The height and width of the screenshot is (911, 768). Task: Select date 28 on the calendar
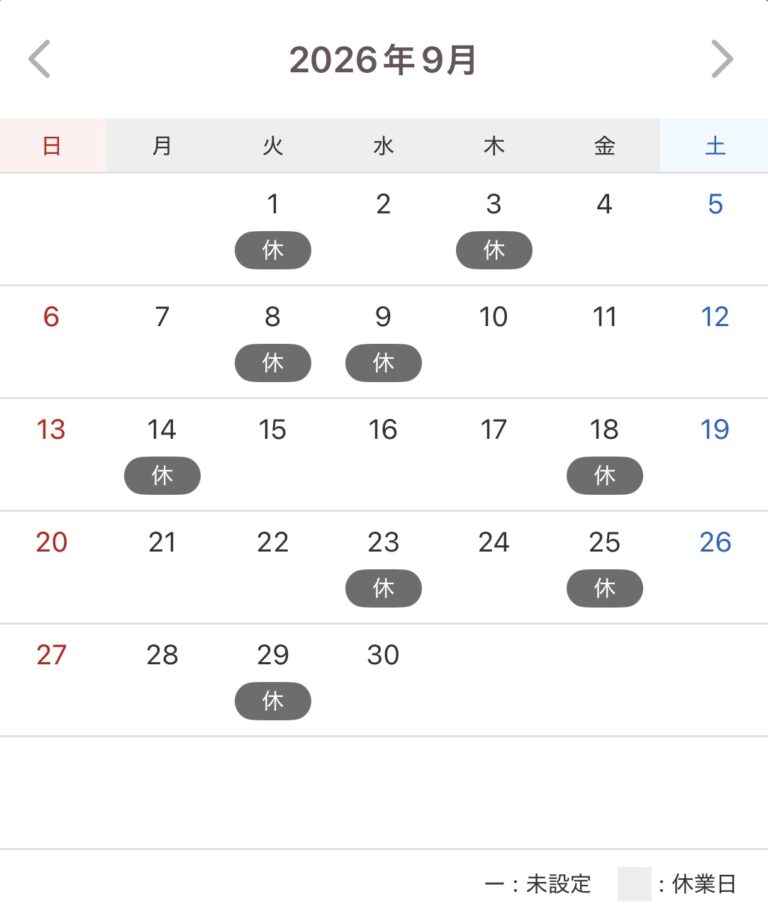click(x=162, y=680)
